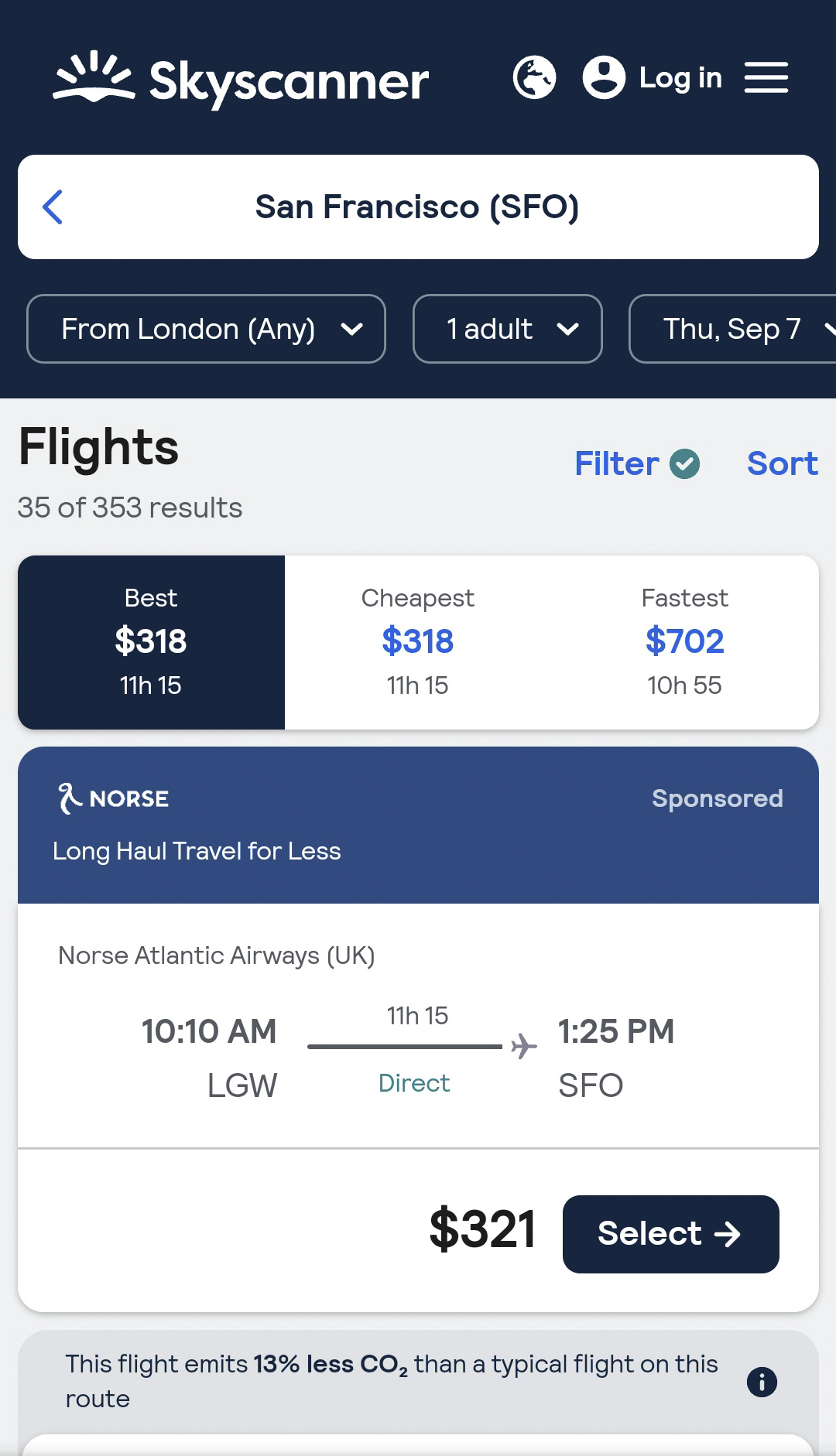
Task: Open Sort options
Action: click(x=782, y=463)
